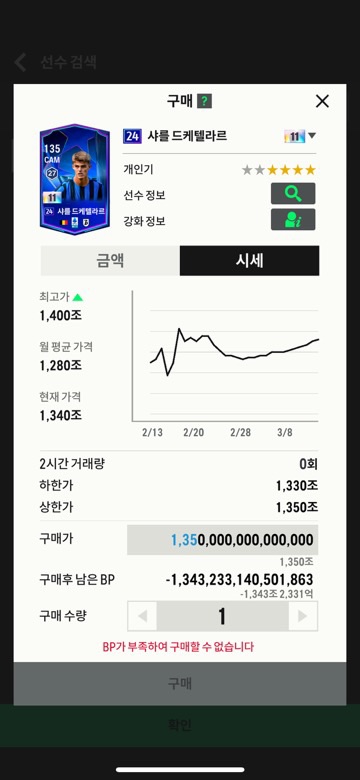
Task: Open 선수 정보 magnifier button
Action: click(x=293, y=194)
